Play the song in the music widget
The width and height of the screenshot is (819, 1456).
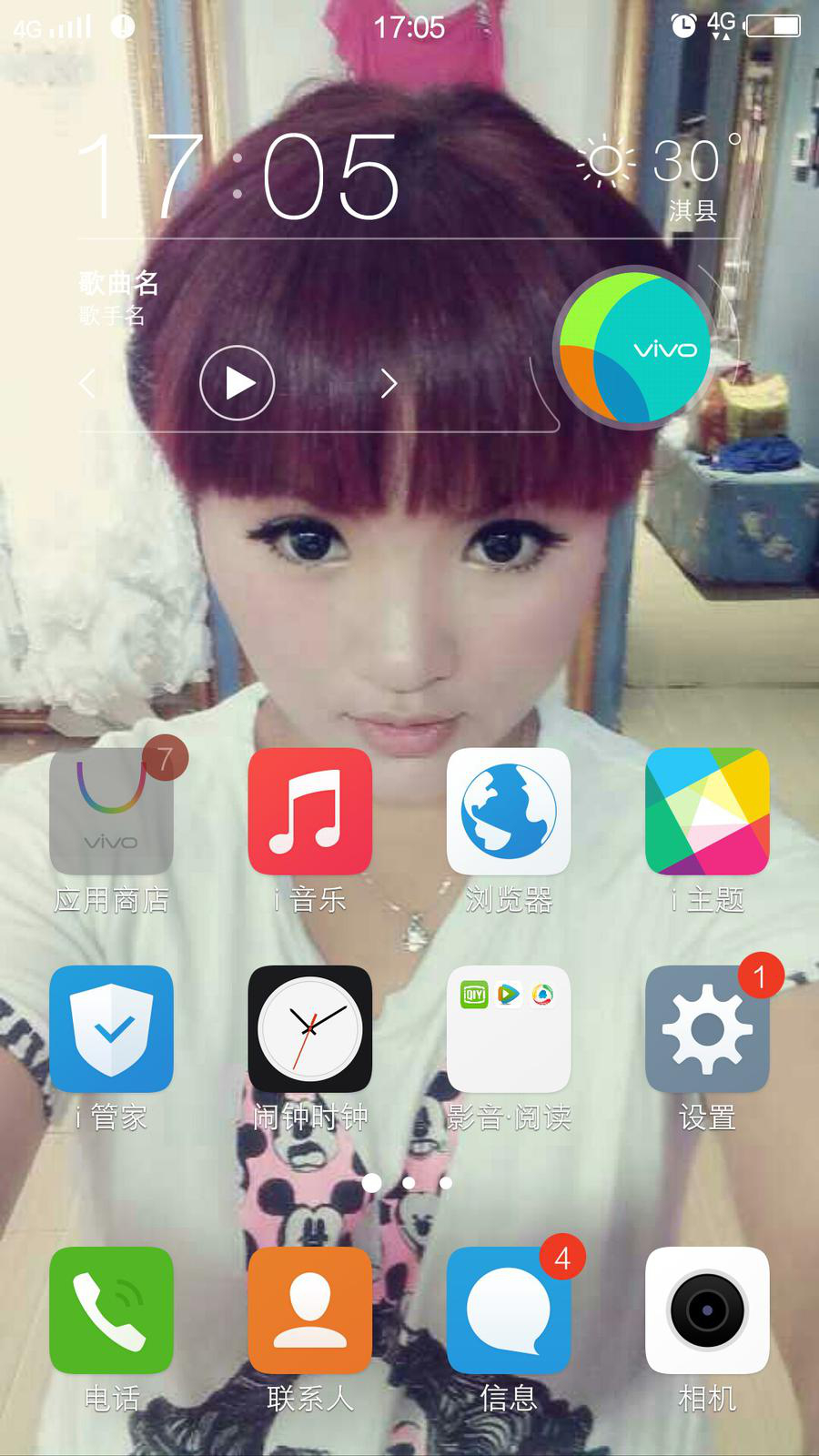(x=237, y=383)
